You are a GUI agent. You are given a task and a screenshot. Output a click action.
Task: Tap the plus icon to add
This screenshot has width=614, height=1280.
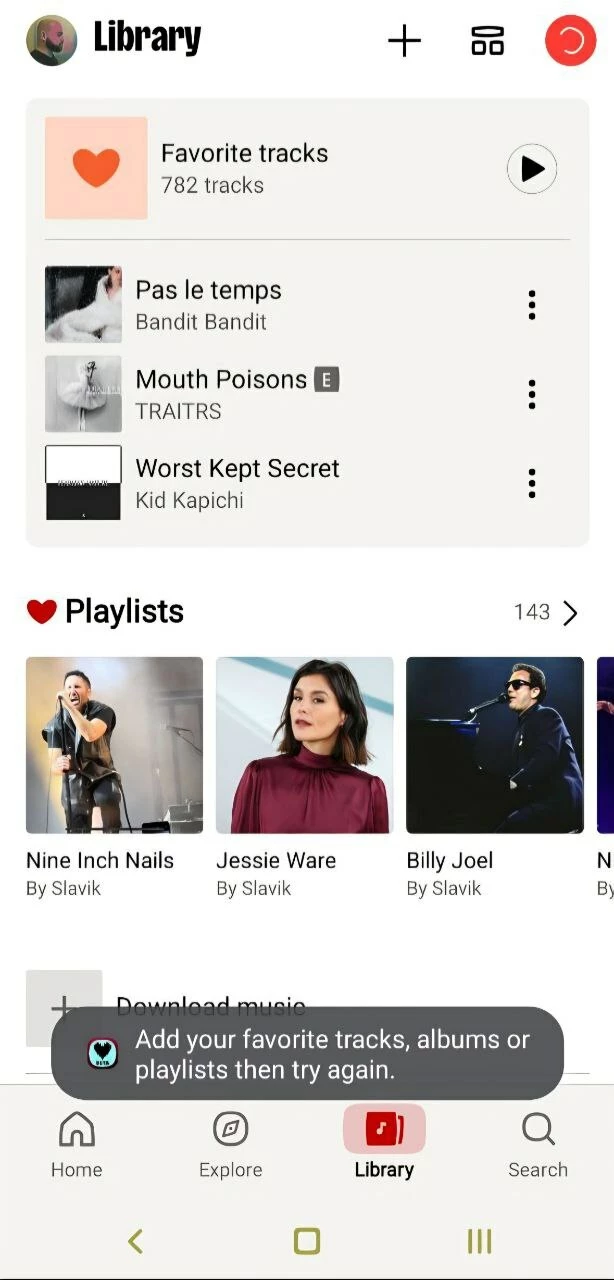point(404,41)
